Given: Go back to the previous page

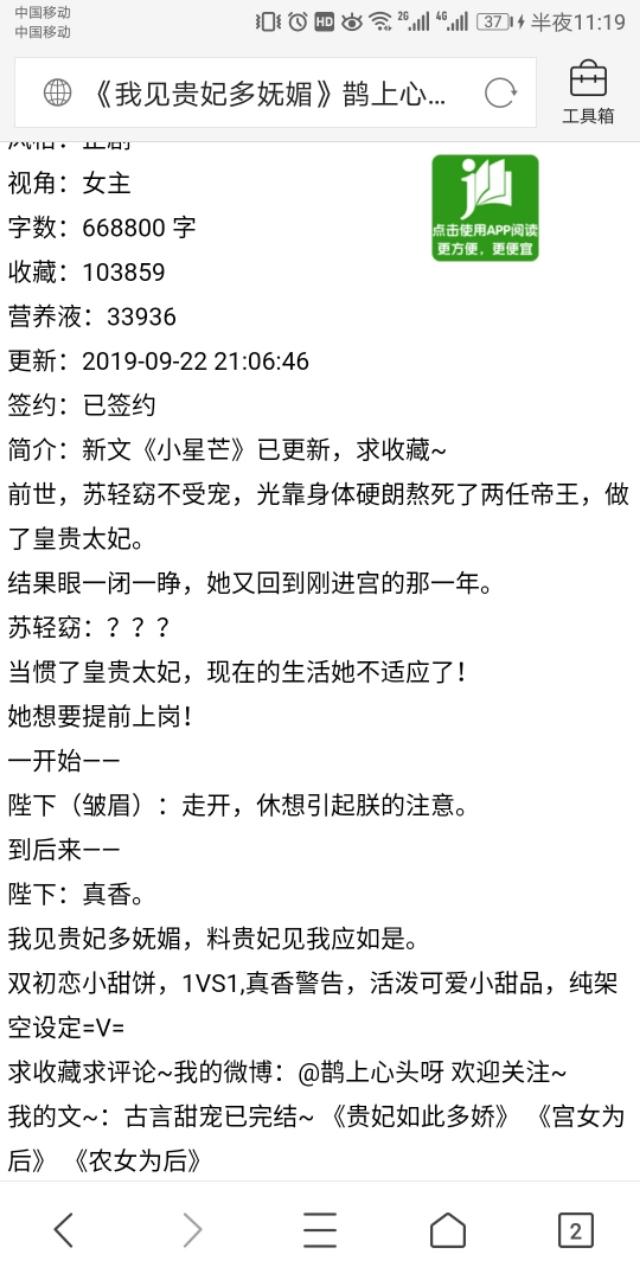Looking at the screenshot, I should [63, 1230].
